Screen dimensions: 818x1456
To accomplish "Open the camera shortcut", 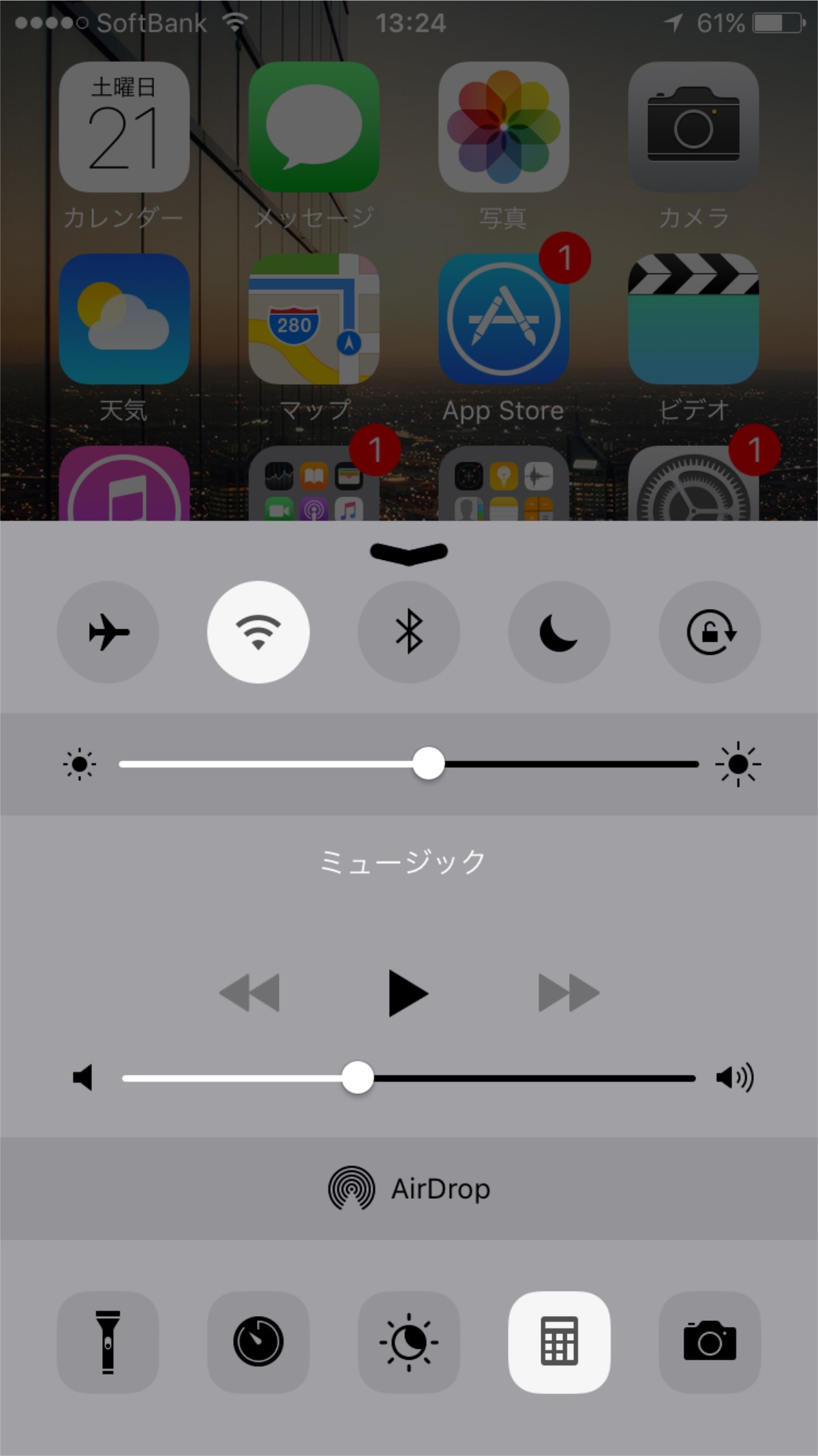I will 710,1342.
